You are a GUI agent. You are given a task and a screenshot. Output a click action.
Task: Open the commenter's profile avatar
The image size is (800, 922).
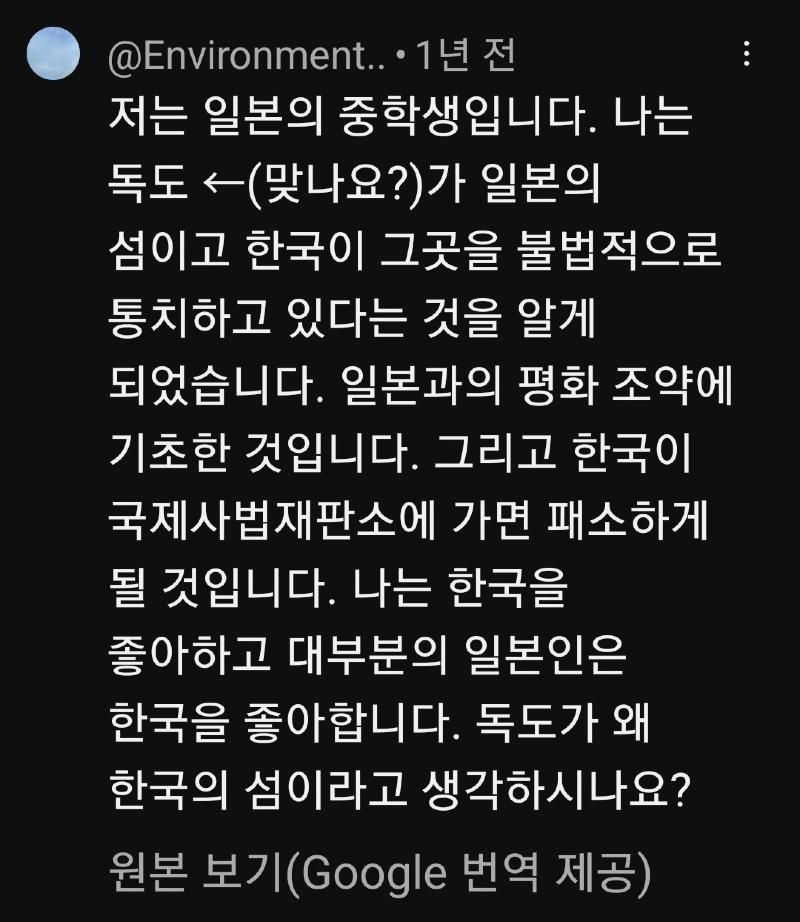(53, 54)
